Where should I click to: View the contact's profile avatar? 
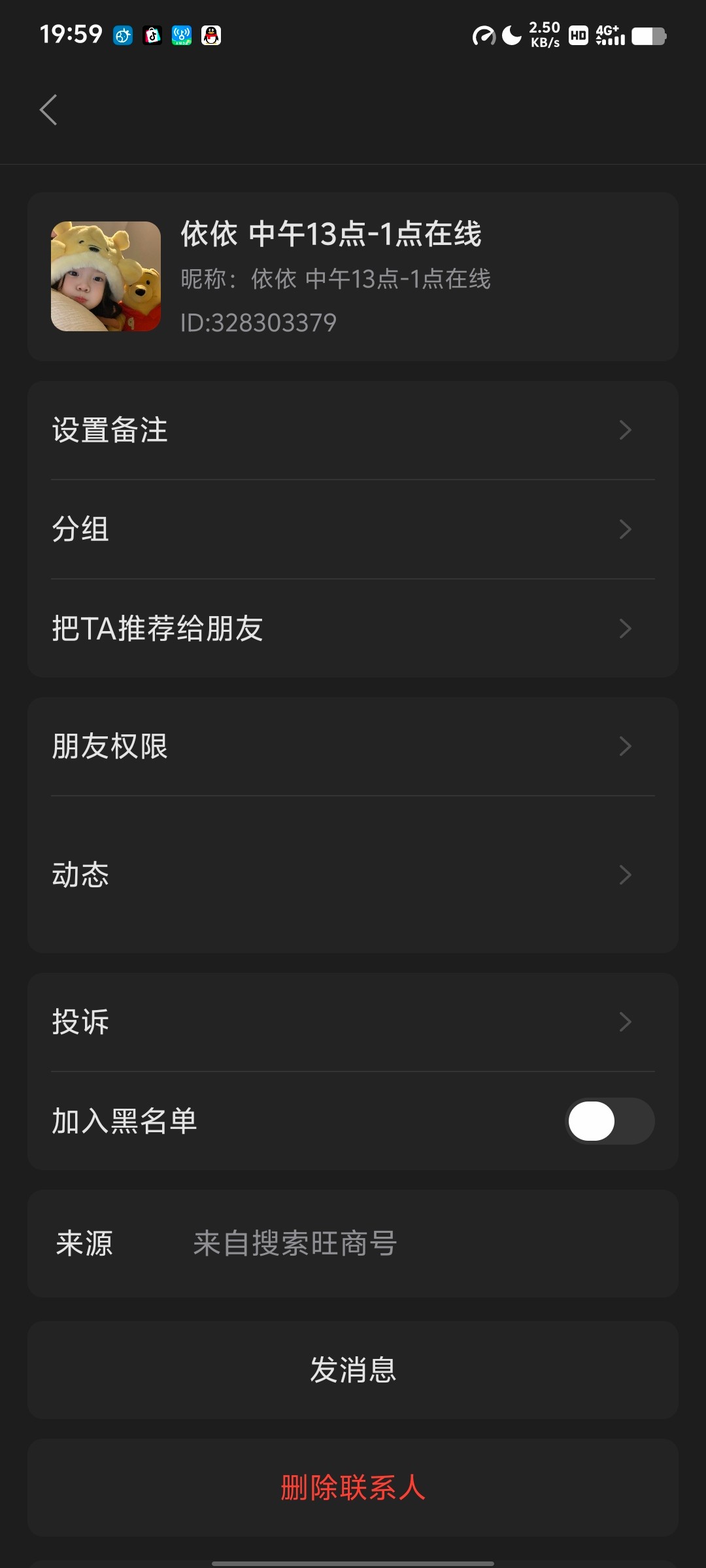point(106,276)
